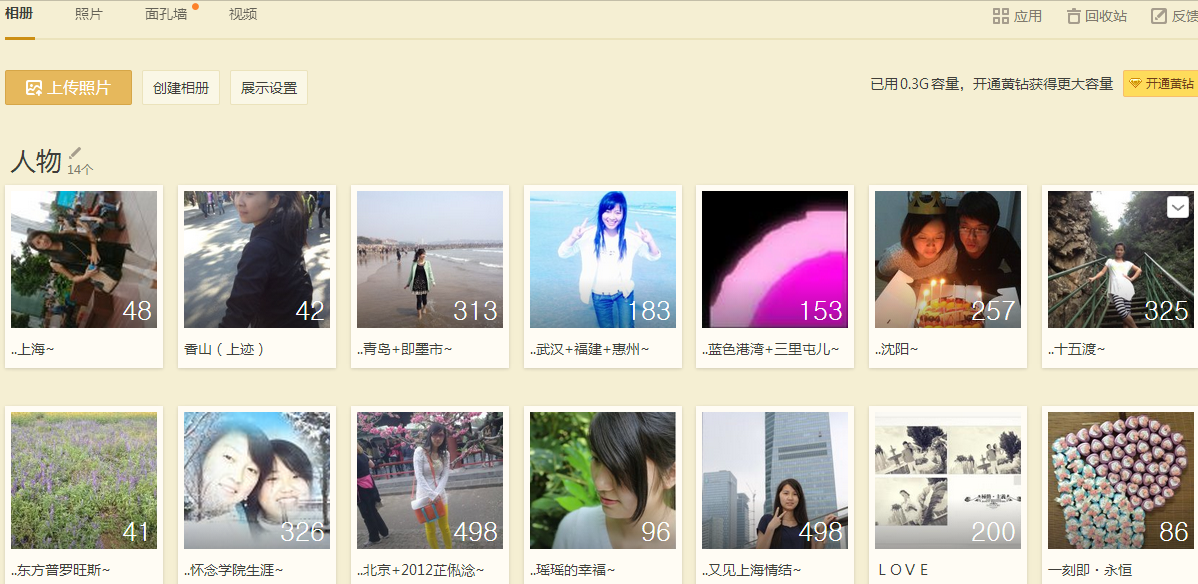Open the 应用 menu
Viewport: 1198px width, 584px height.
coord(1017,16)
